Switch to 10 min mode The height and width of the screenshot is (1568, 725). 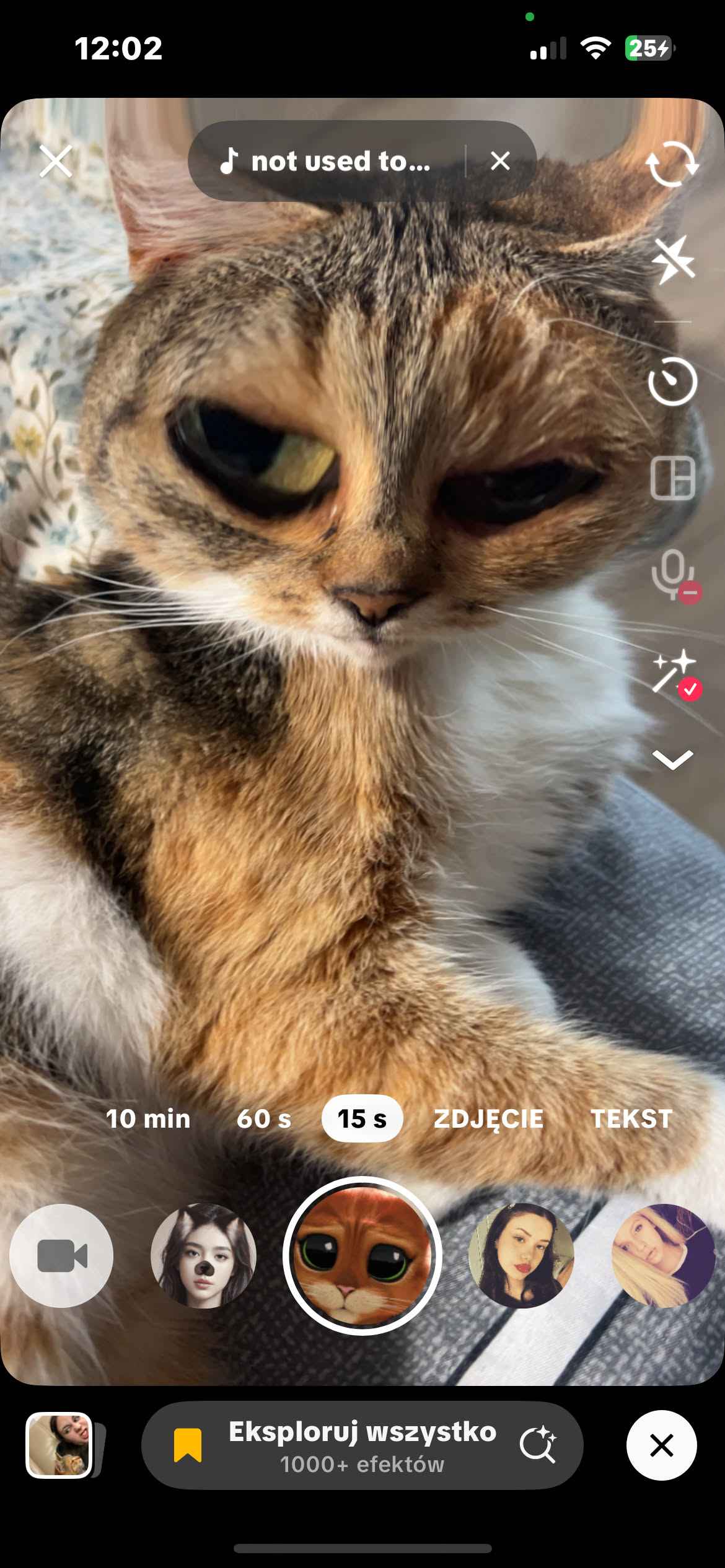click(x=148, y=1119)
